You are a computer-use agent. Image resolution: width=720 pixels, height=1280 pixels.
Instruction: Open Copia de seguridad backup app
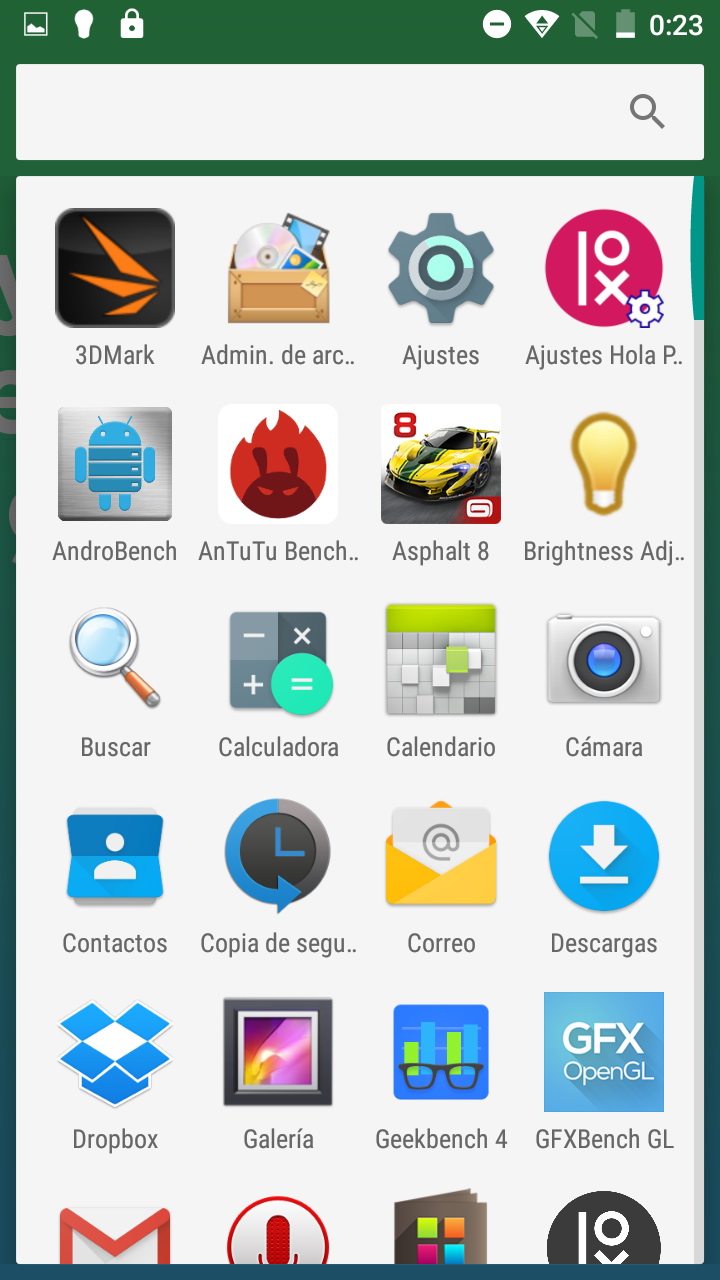pyautogui.click(x=278, y=856)
